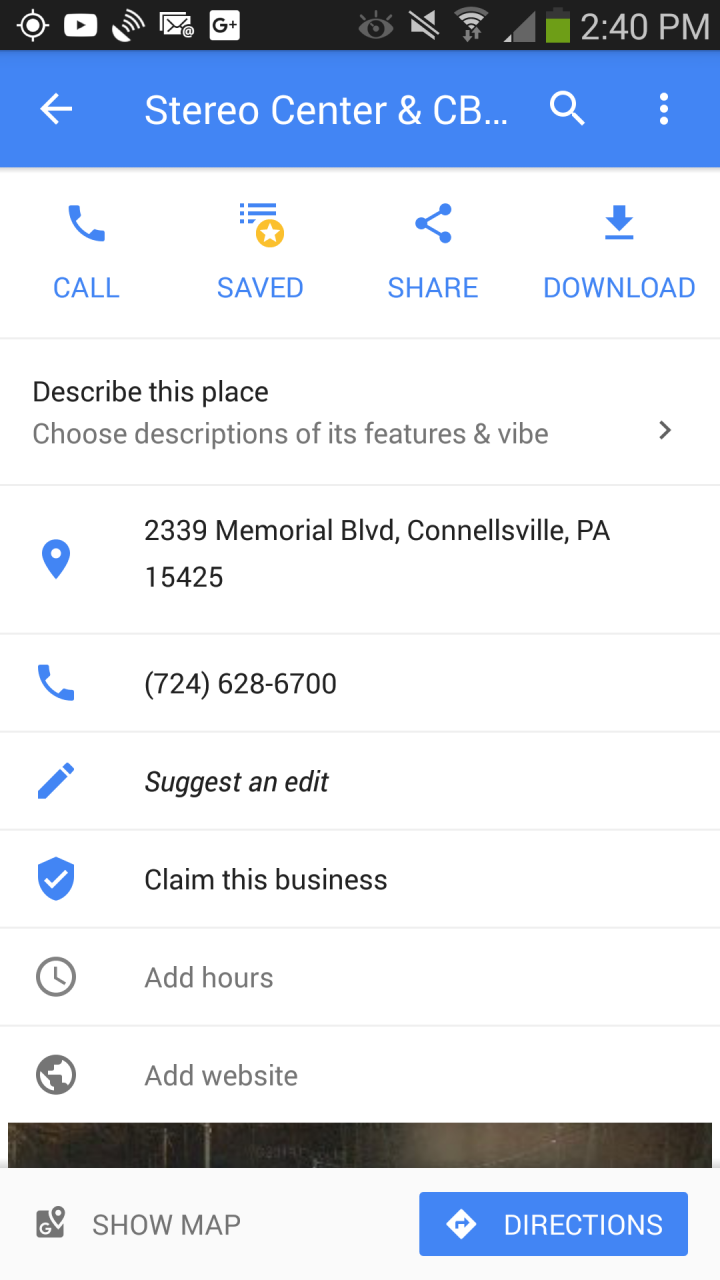Image resolution: width=720 pixels, height=1280 pixels.
Task: Add website for this place
Action: coord(221,1076)
